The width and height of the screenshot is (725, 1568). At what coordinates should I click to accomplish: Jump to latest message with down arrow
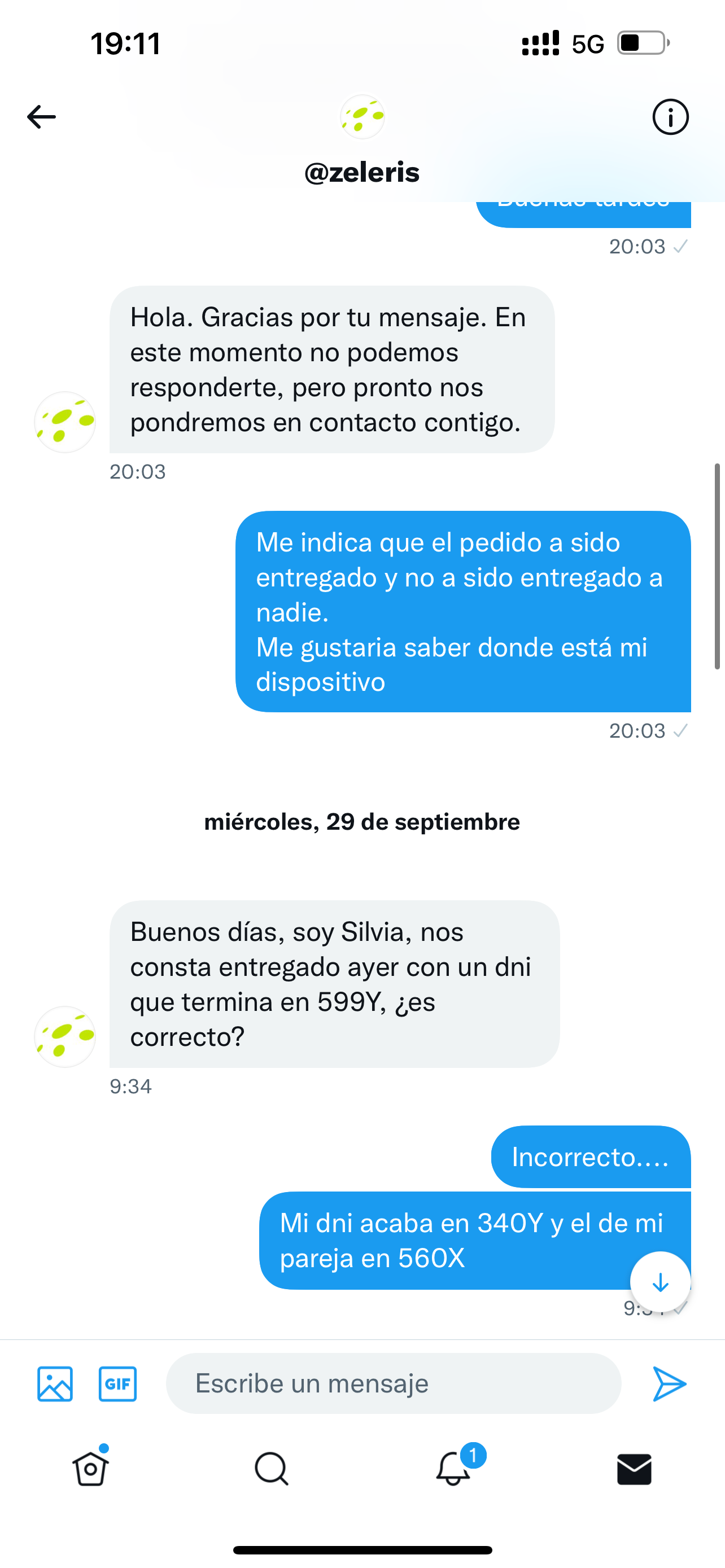(660, 1282)
